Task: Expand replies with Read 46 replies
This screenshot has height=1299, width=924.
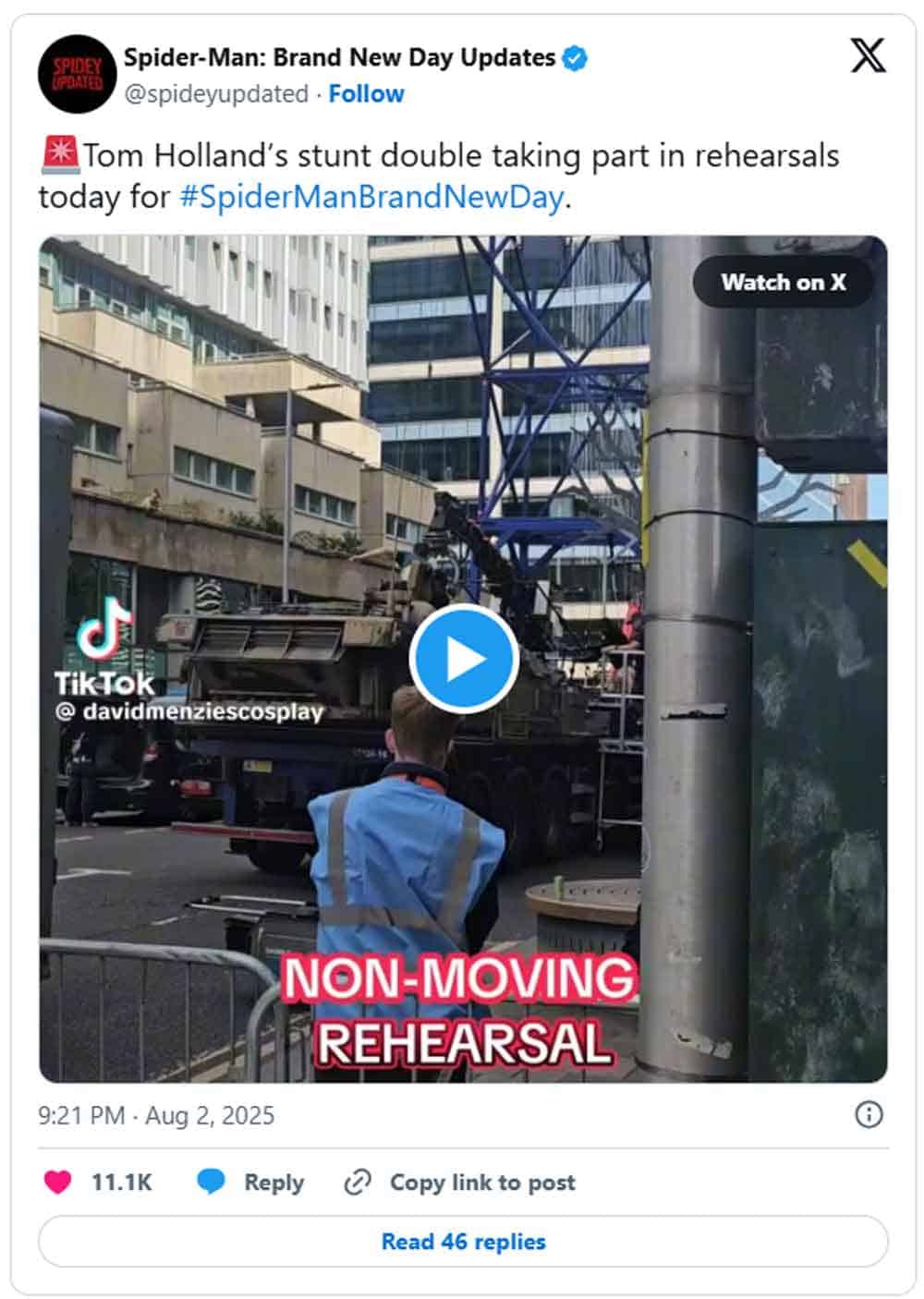Action: [461, 1243]
